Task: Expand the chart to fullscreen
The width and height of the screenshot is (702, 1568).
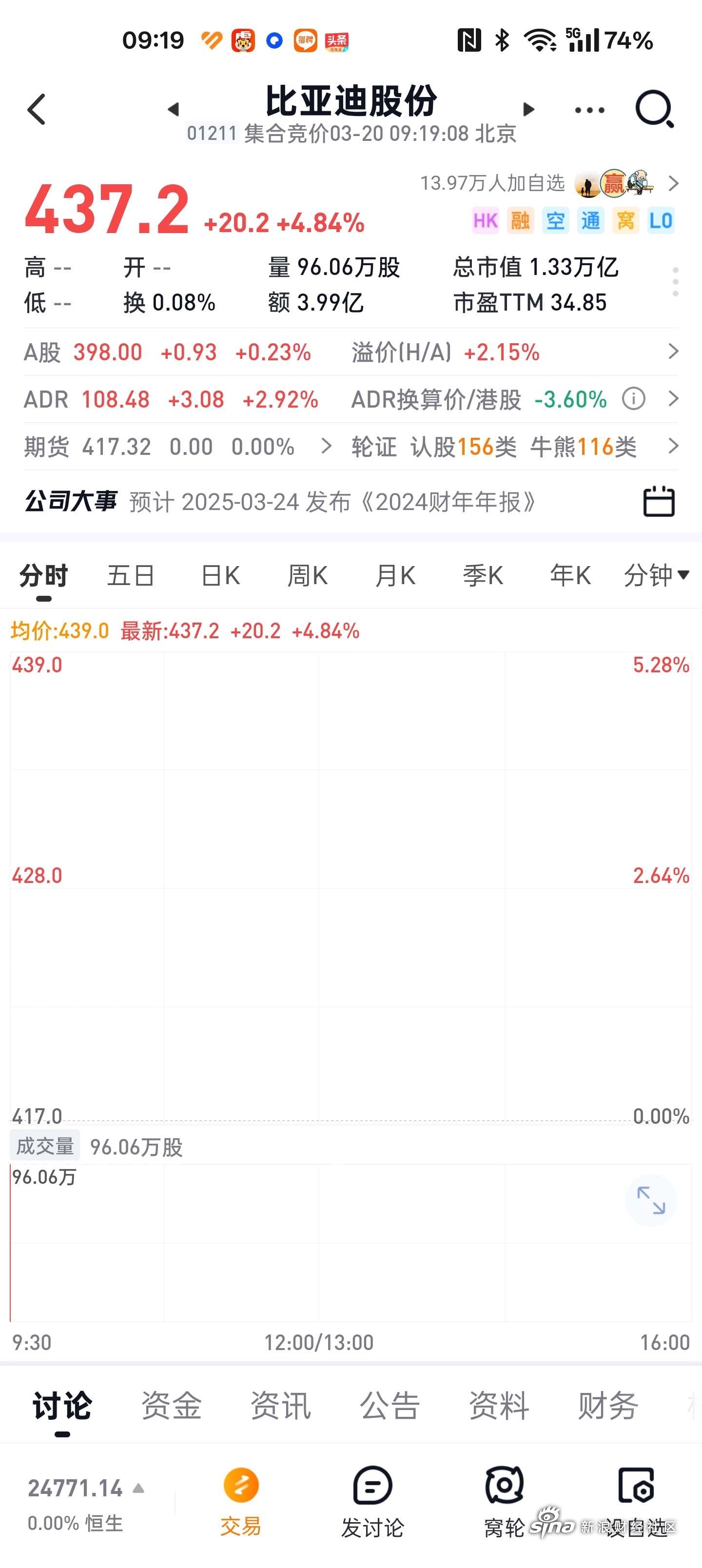Action: click(651, 1200)
